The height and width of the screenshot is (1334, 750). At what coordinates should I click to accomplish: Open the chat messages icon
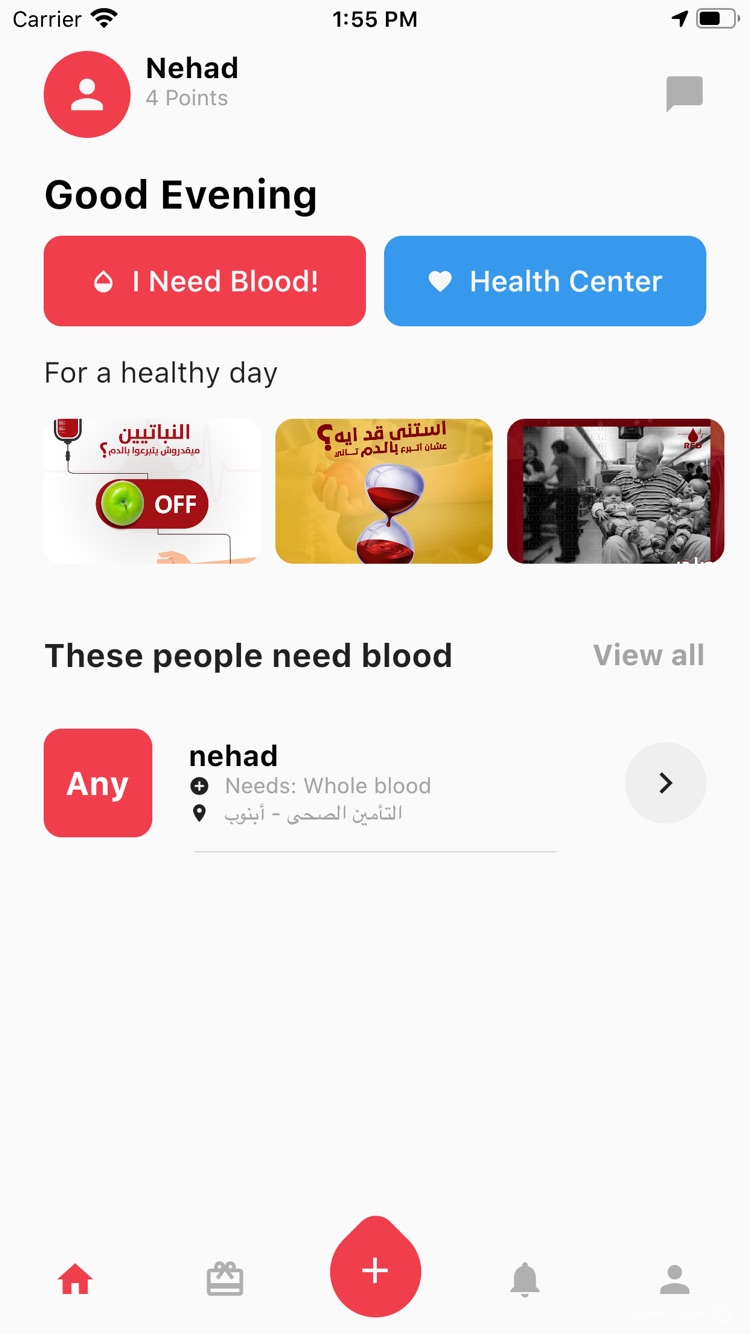685,94
